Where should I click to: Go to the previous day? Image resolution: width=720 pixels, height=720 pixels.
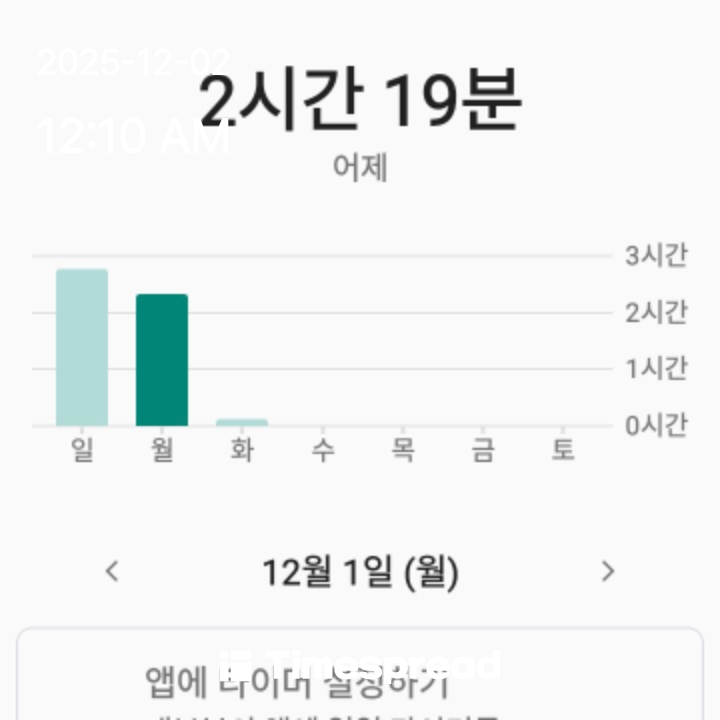click(x=112, y=572)
